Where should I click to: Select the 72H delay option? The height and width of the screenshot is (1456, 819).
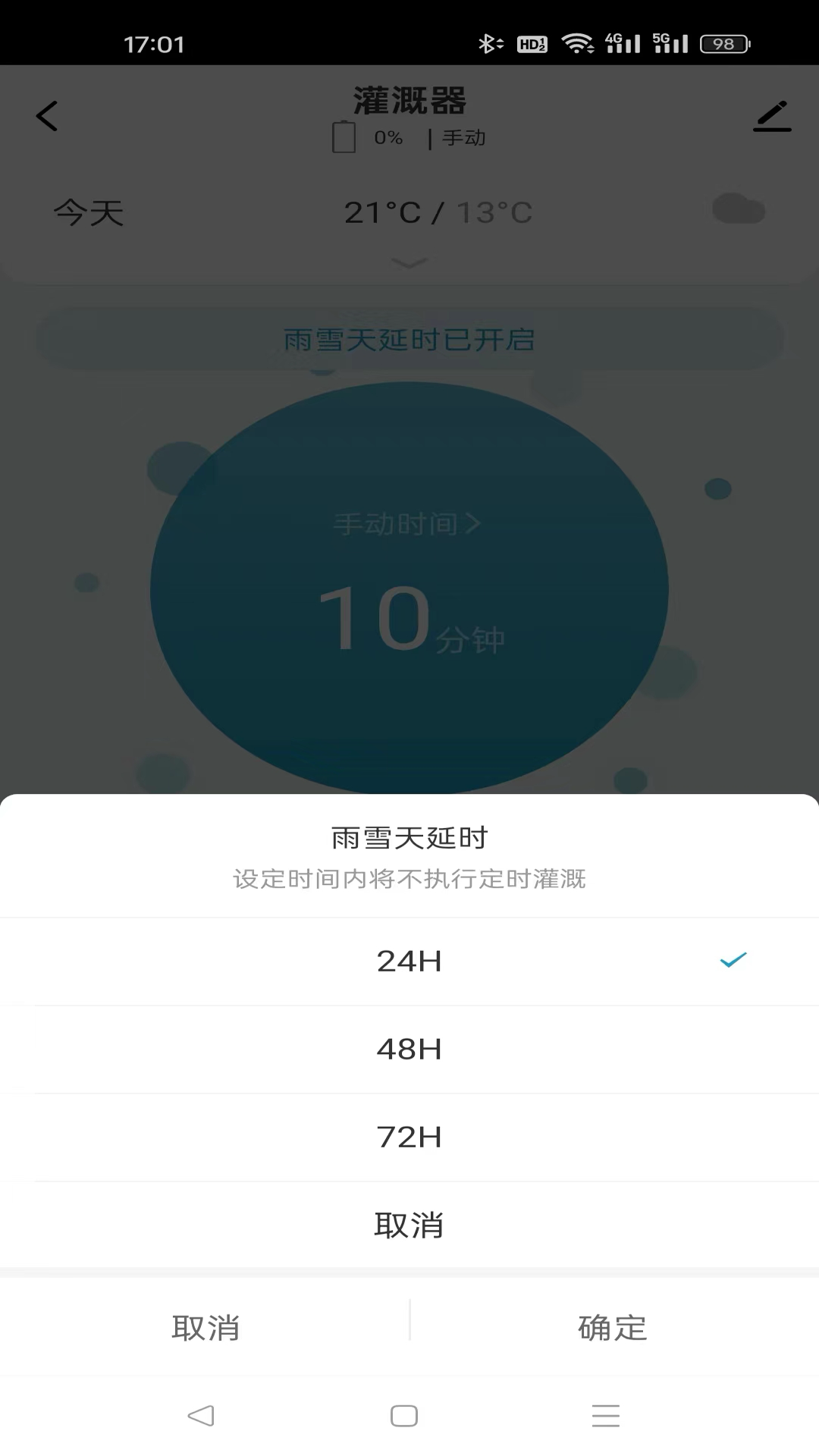coord(409,1137)
